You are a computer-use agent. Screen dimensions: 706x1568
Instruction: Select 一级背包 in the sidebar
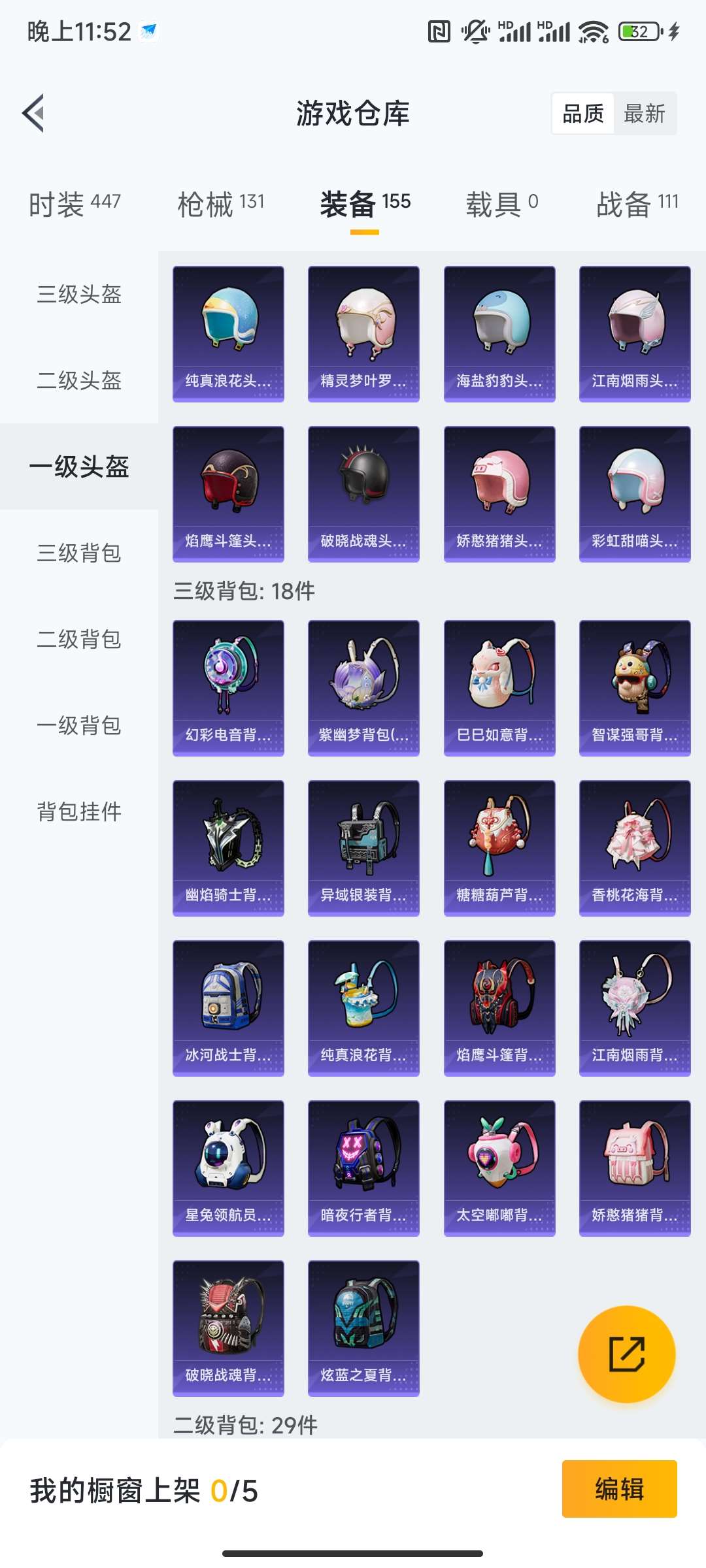pos(79,726)
